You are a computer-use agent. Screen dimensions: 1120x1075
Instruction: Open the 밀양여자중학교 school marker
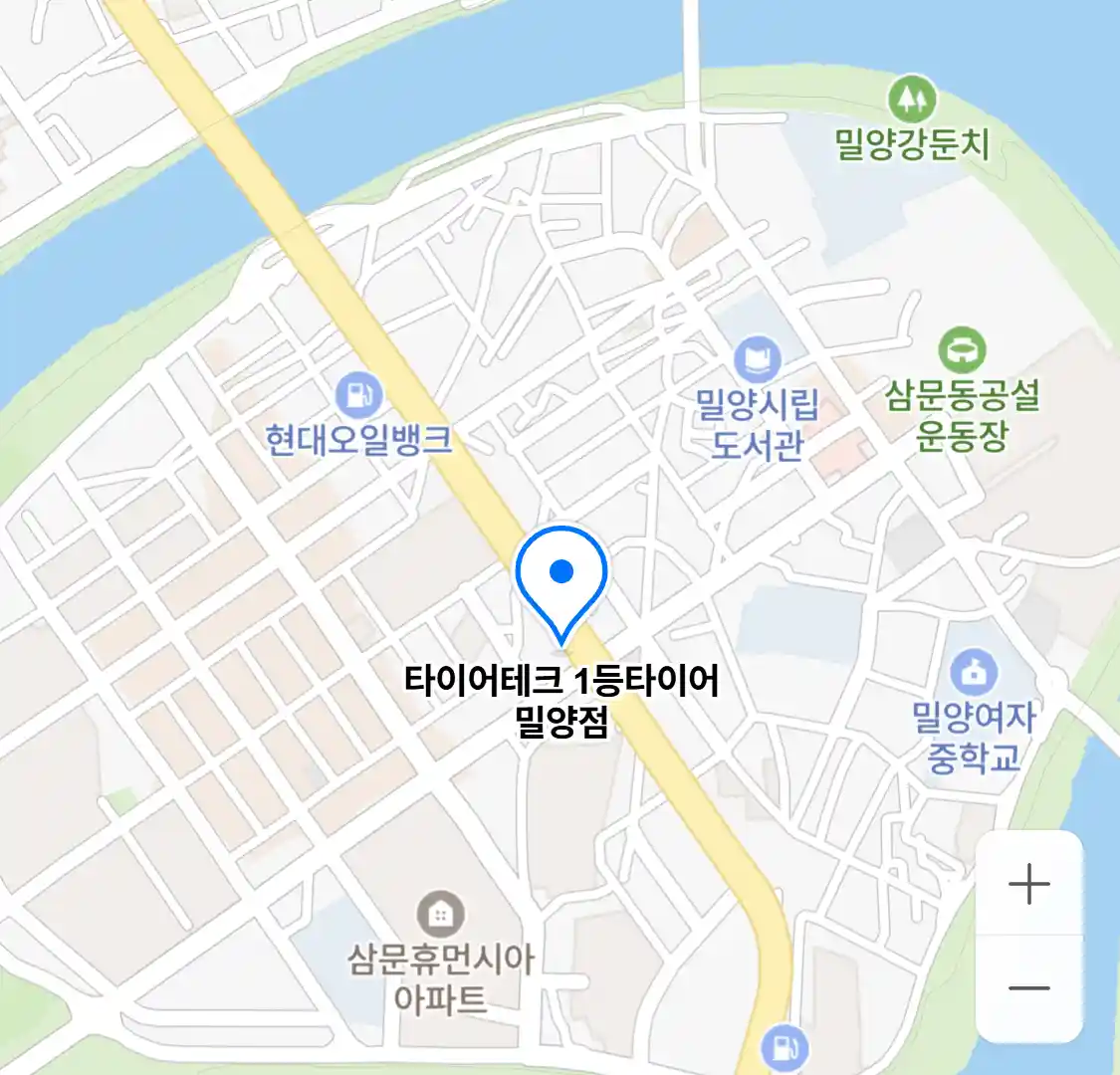(974, 673)
